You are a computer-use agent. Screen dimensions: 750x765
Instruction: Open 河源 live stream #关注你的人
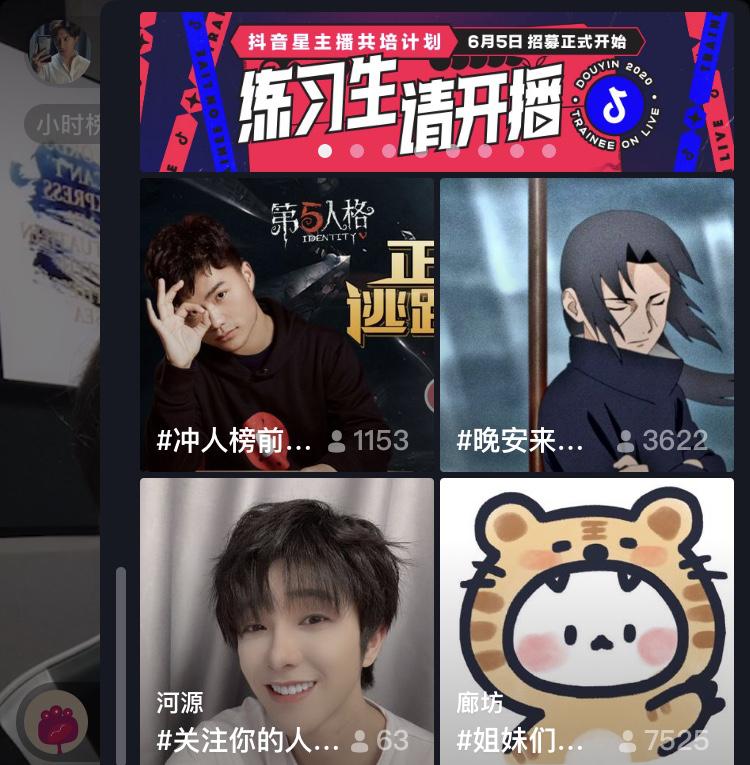(287, 620)
